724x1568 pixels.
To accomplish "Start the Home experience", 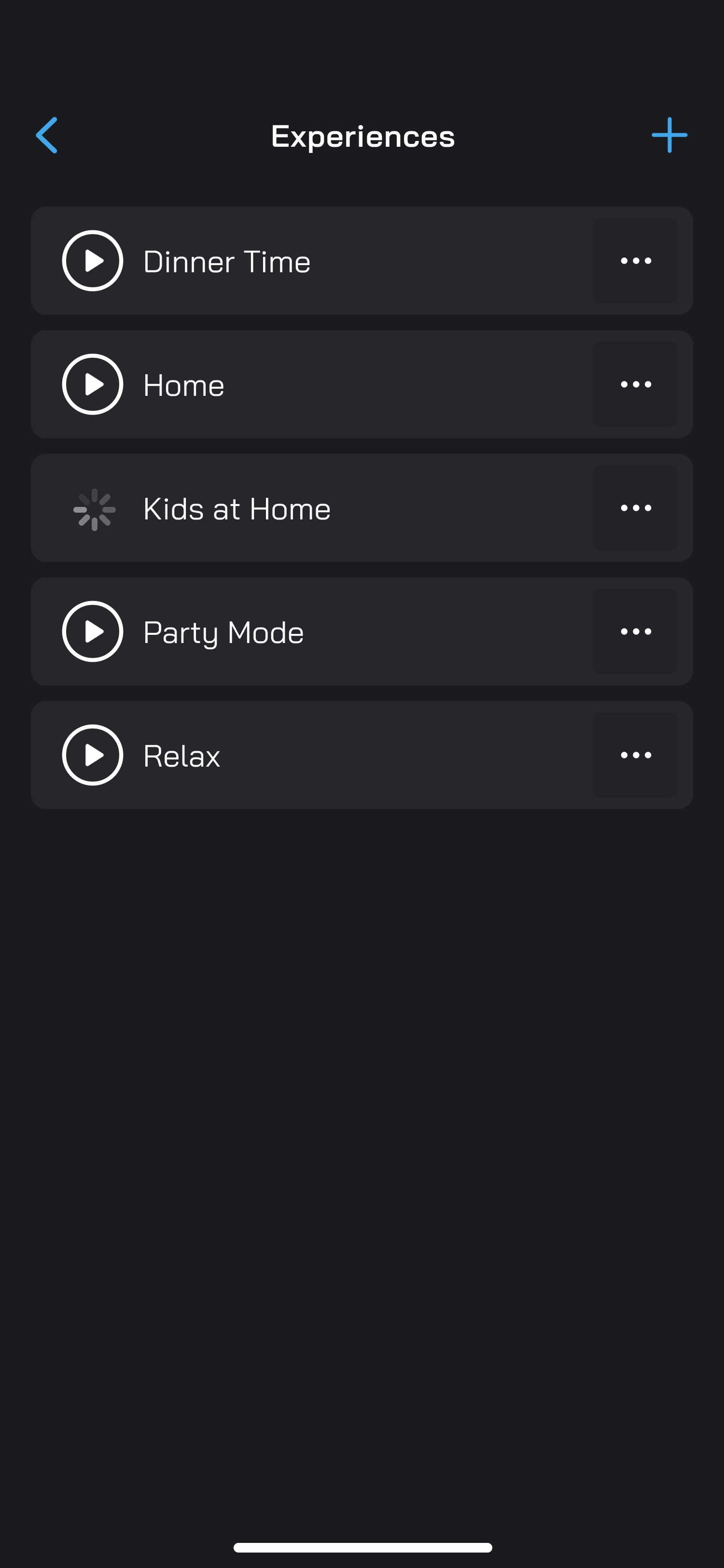I will (93, 385).
